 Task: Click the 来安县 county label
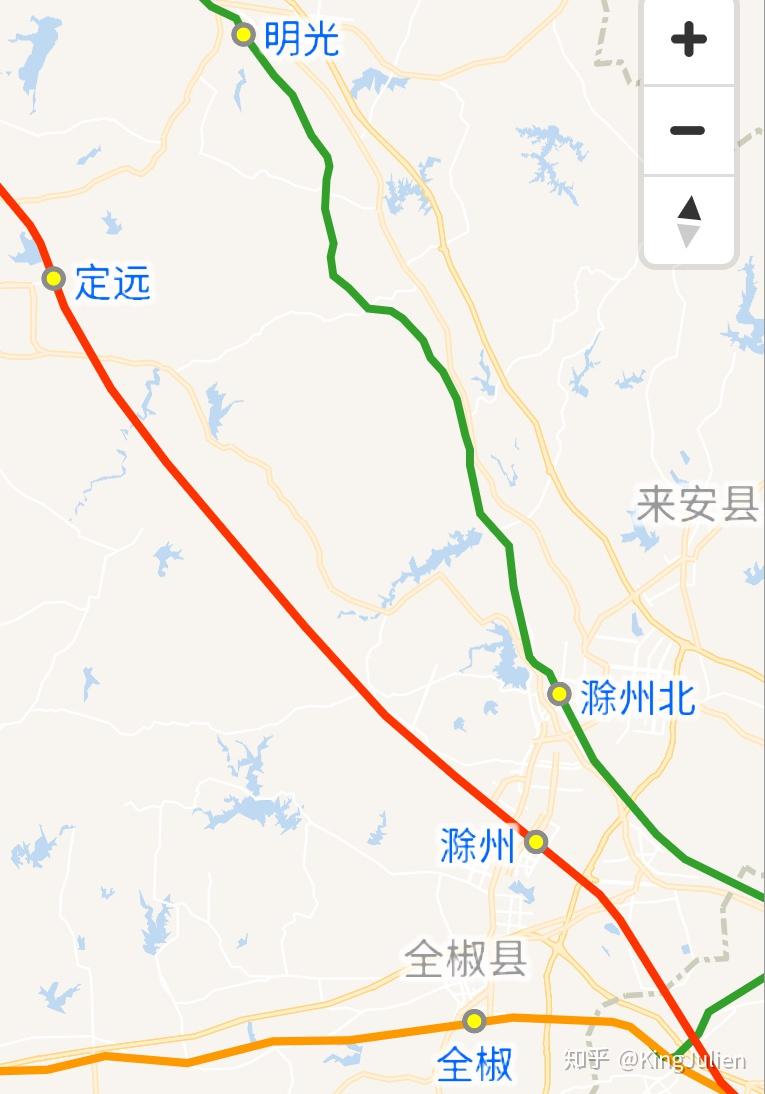pos(700,505)
